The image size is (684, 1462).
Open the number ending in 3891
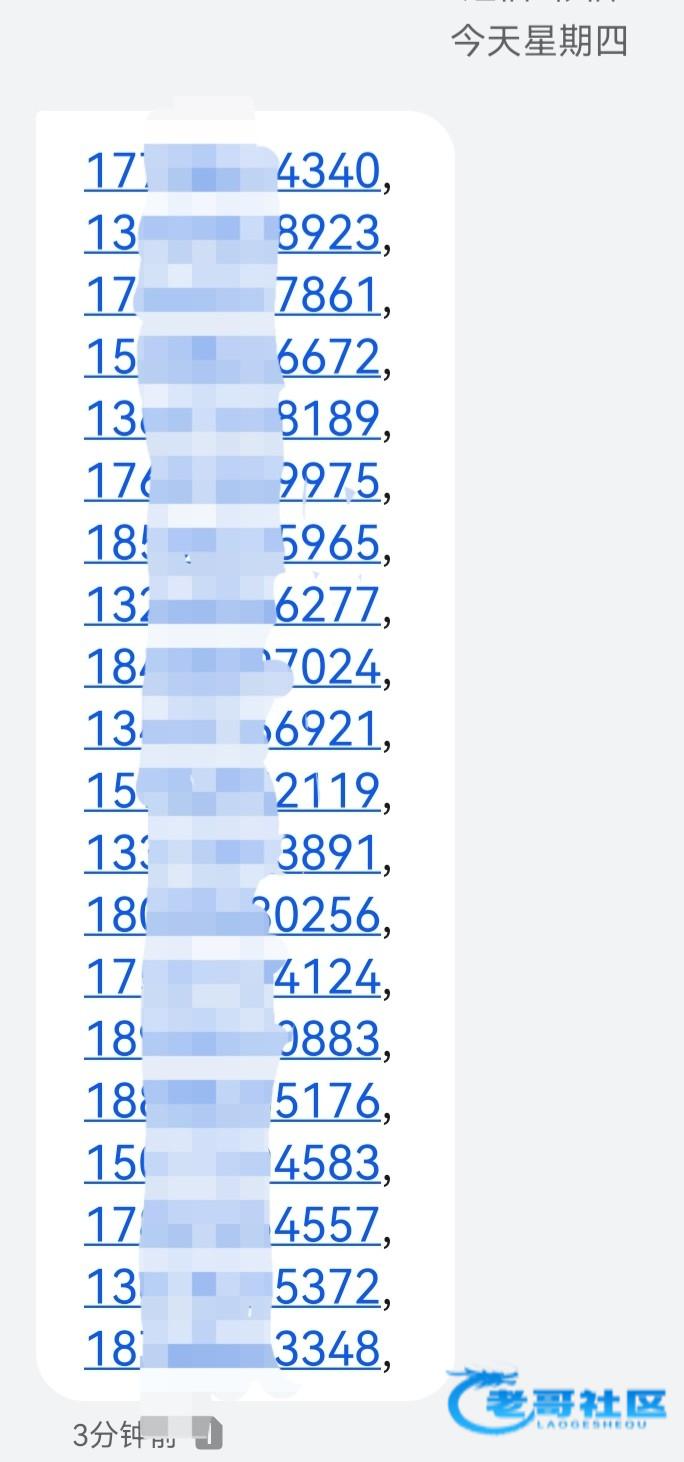click(x=232, y=853)
